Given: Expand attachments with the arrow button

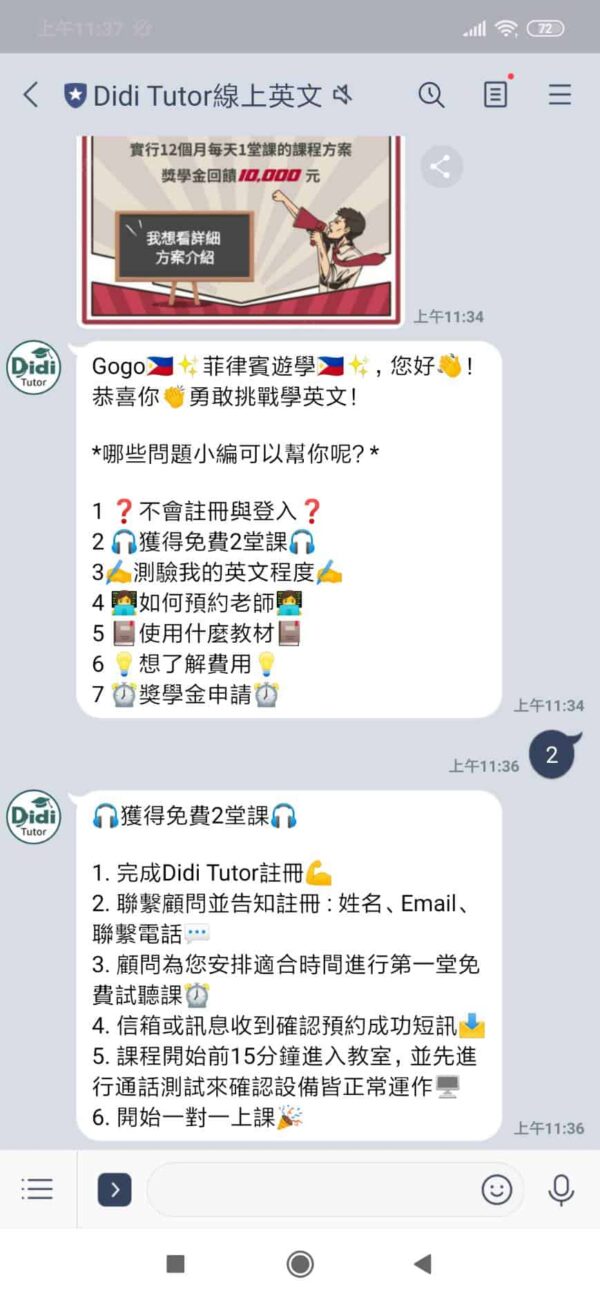Looking at the screenshot, I should click(x=115, y=1189).
